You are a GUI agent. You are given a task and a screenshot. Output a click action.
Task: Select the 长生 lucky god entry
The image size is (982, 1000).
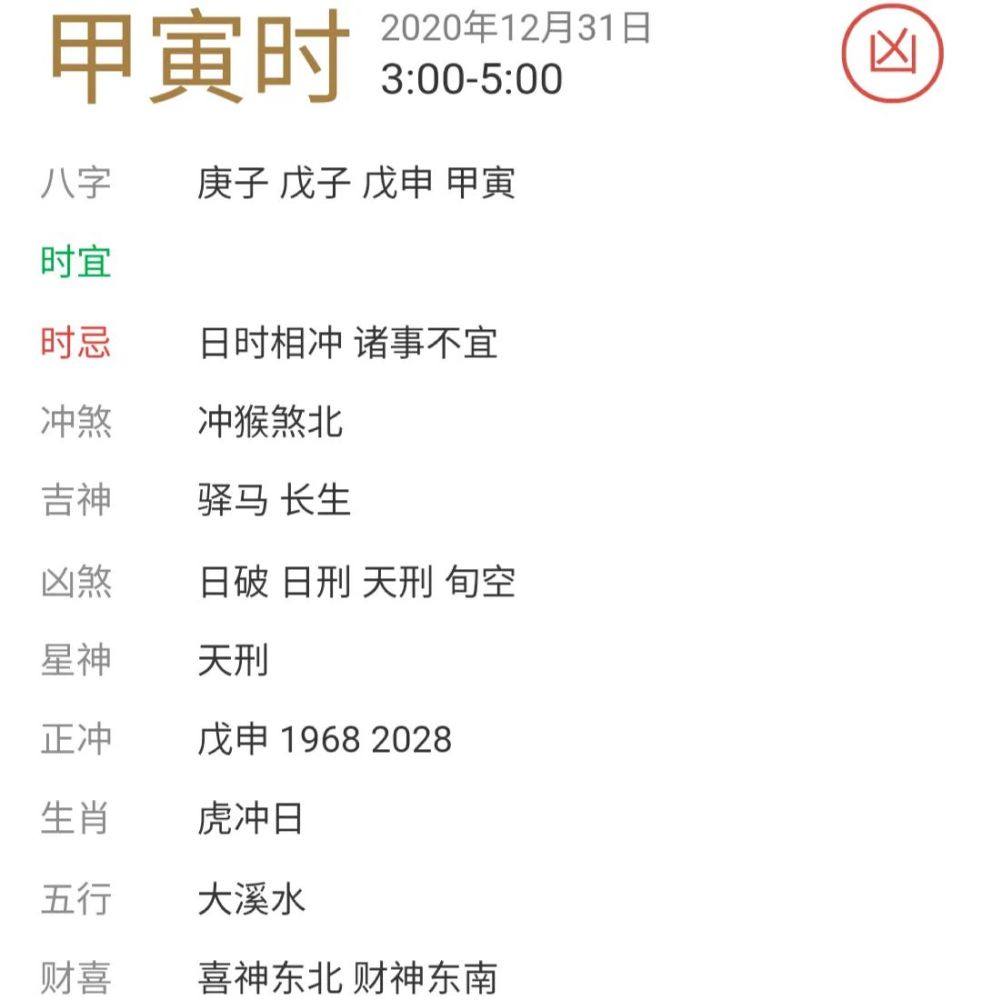tap(320, 502)
